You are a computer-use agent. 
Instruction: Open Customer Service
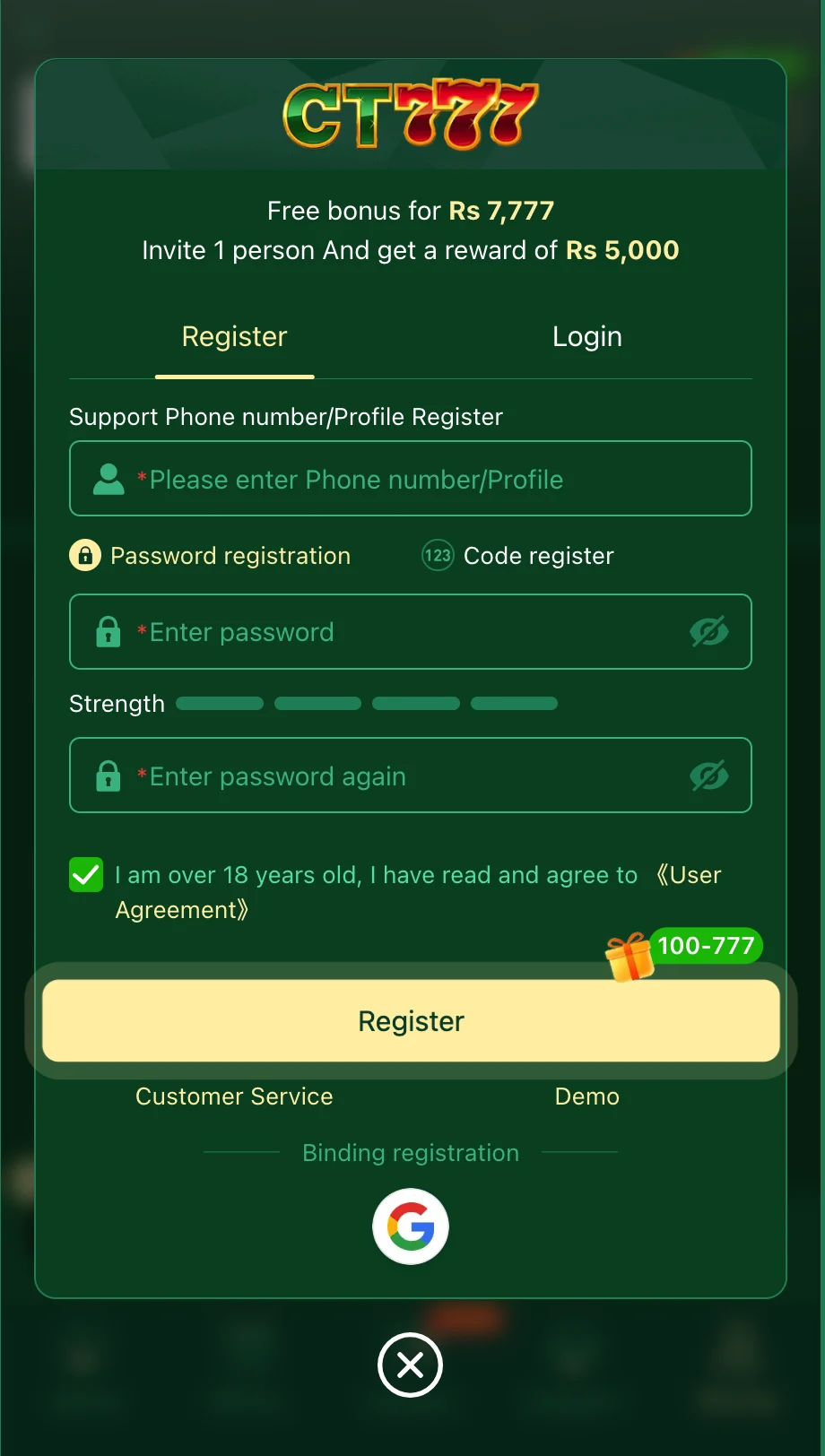(234, 1096)
